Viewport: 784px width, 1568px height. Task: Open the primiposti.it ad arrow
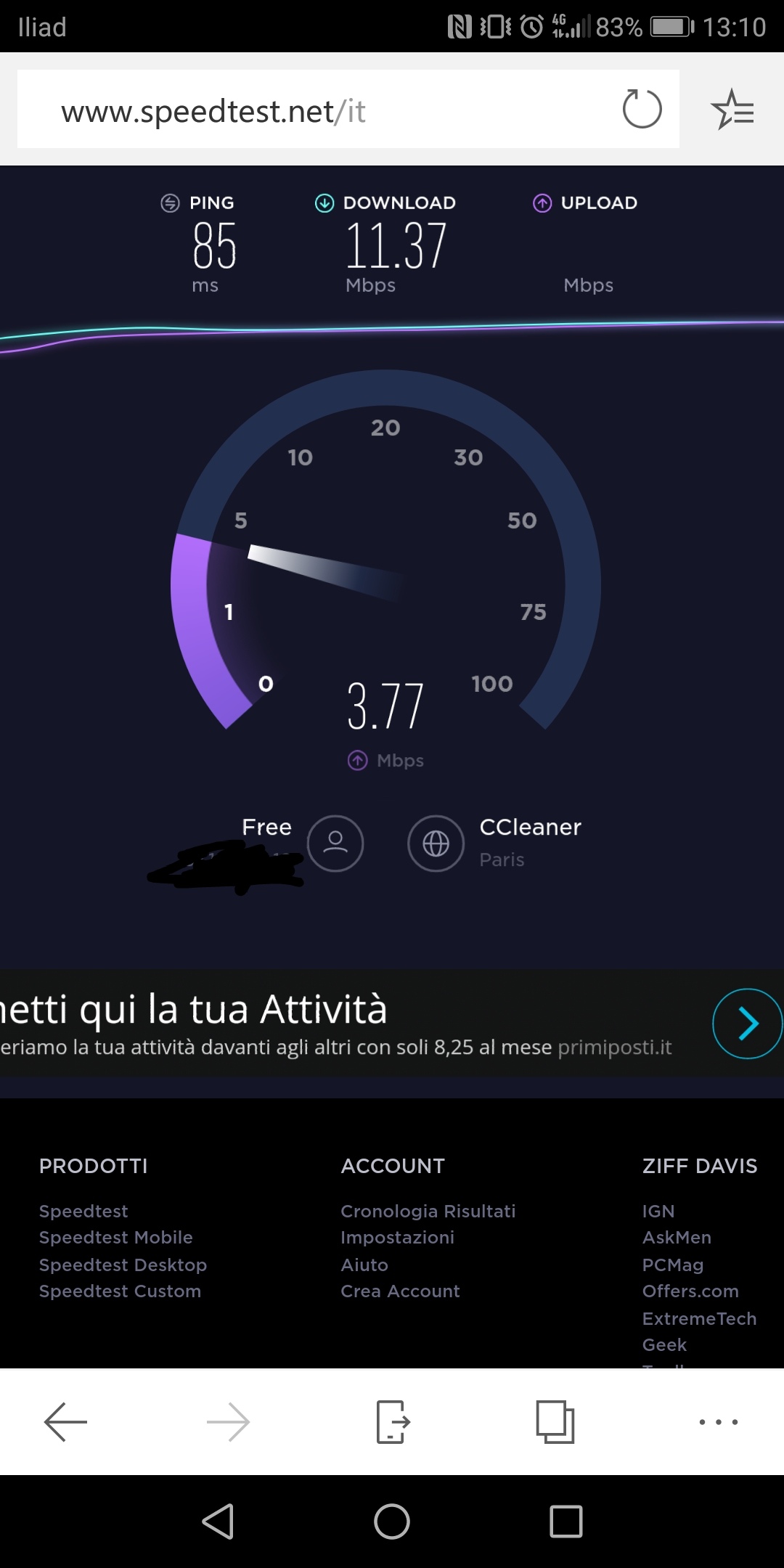(x=747, y=1024)
